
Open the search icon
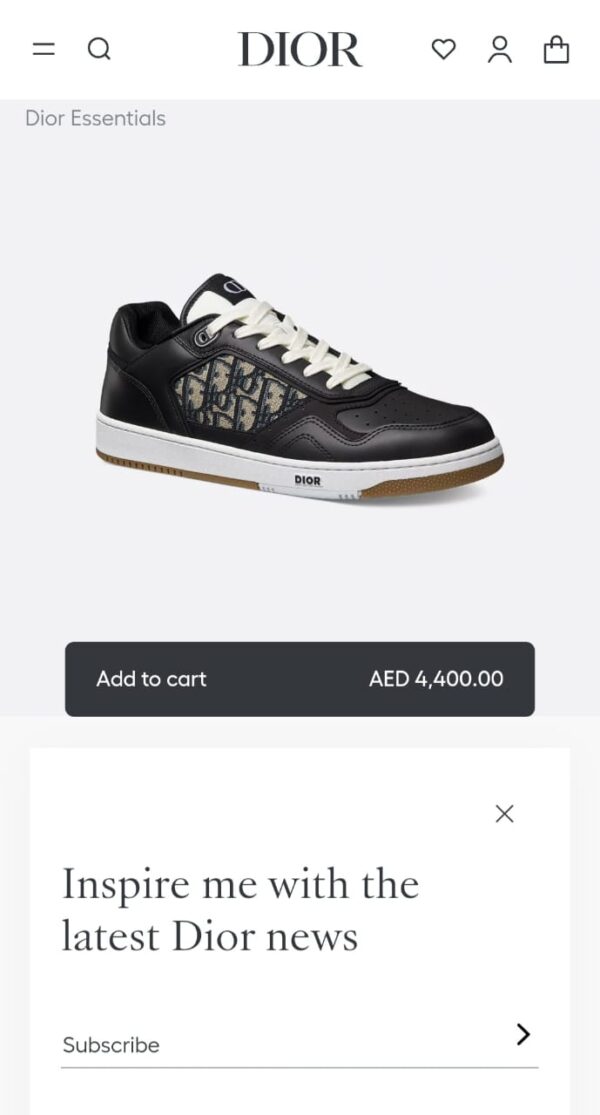click(99, 49)
